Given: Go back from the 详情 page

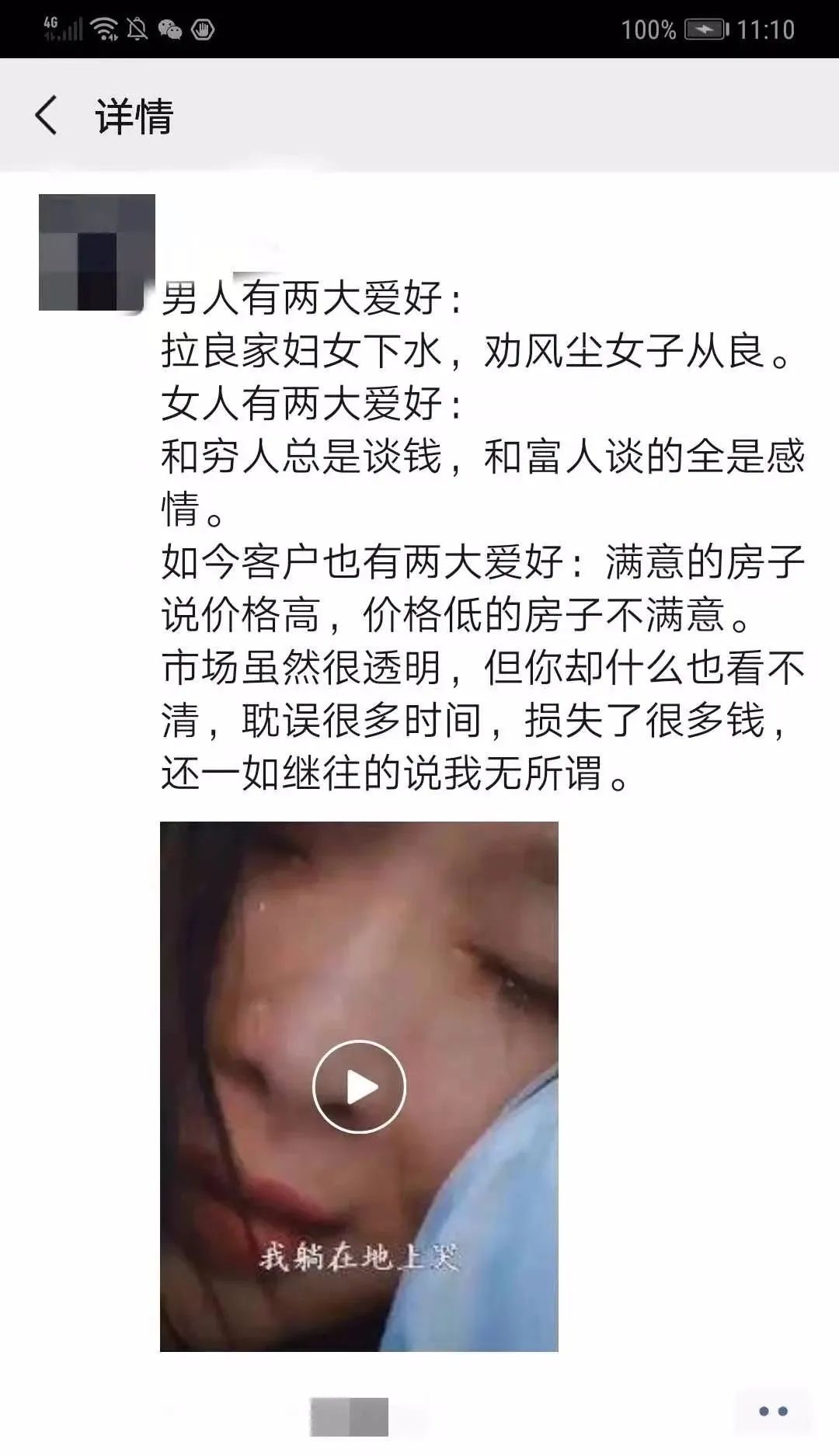Looking at the screenshot, I should tap(47, 116).
